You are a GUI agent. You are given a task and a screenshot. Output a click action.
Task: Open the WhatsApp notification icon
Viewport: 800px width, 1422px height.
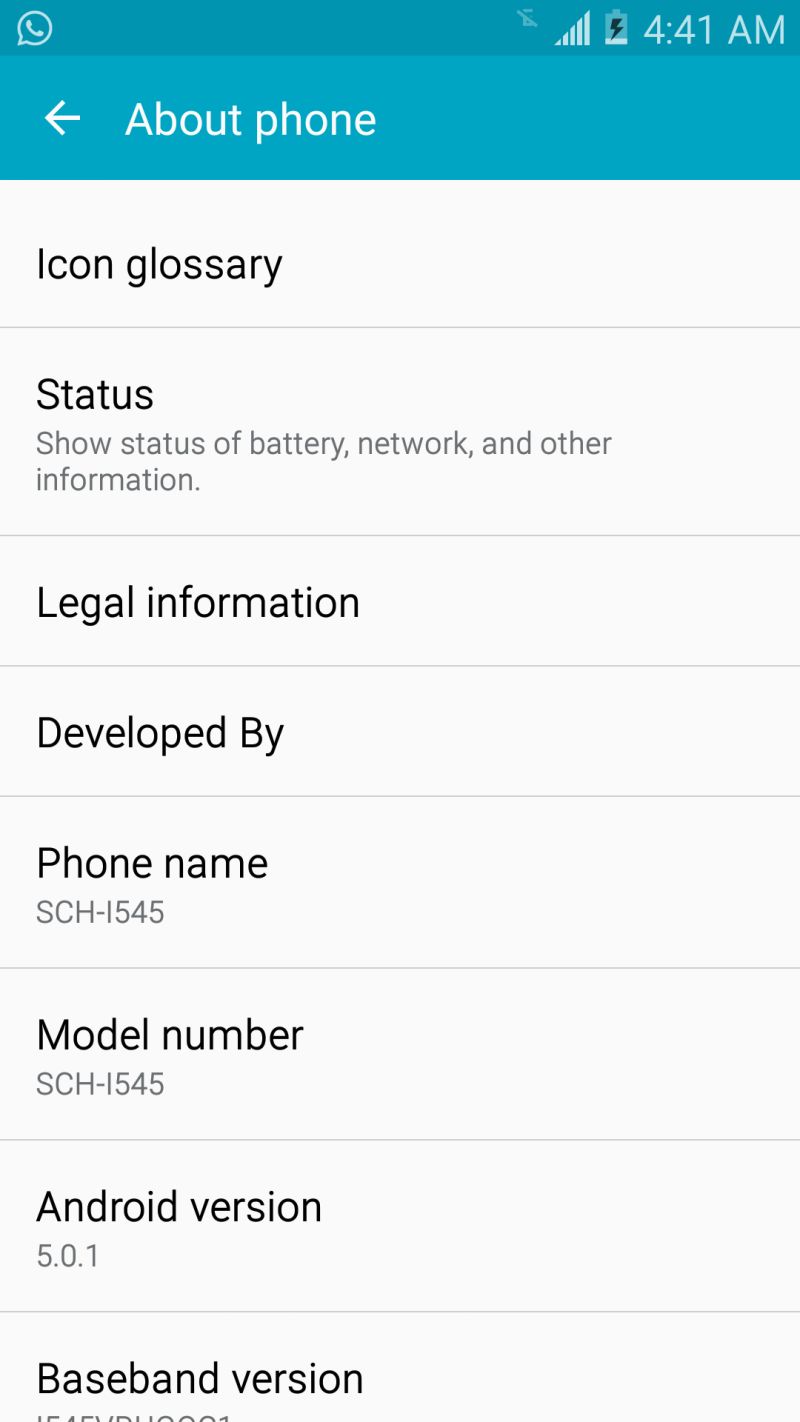(x=34, y=29)
